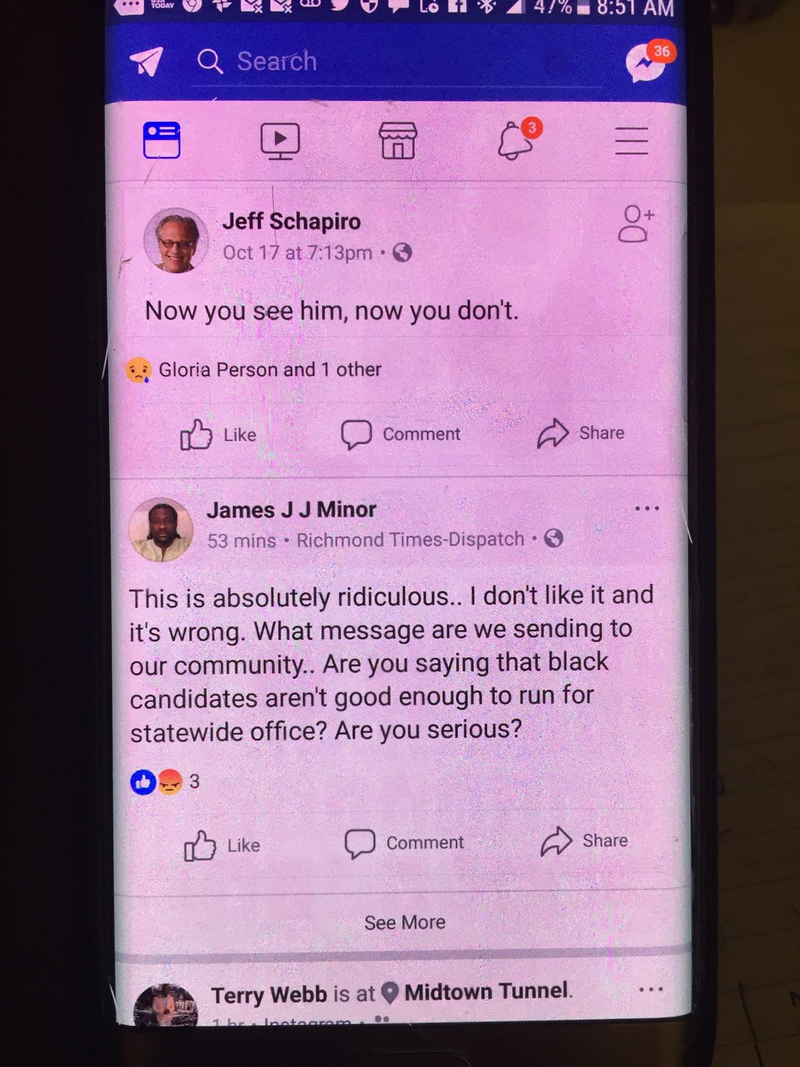View reactions from Gloria Person and 1 other

(x=268, y=370)
